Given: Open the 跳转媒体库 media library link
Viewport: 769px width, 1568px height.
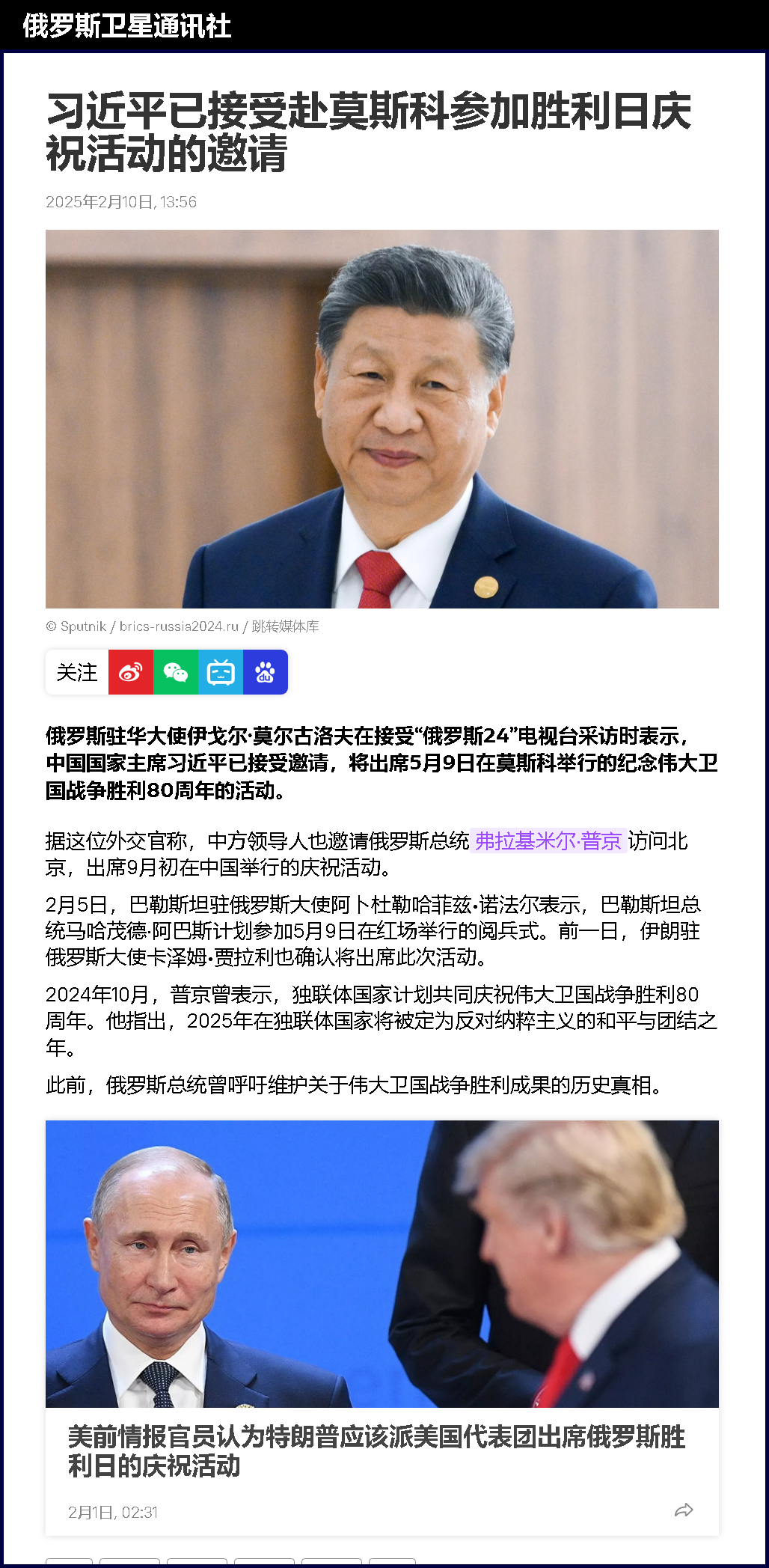Looking at the screenshot, I should pos(285,626).
